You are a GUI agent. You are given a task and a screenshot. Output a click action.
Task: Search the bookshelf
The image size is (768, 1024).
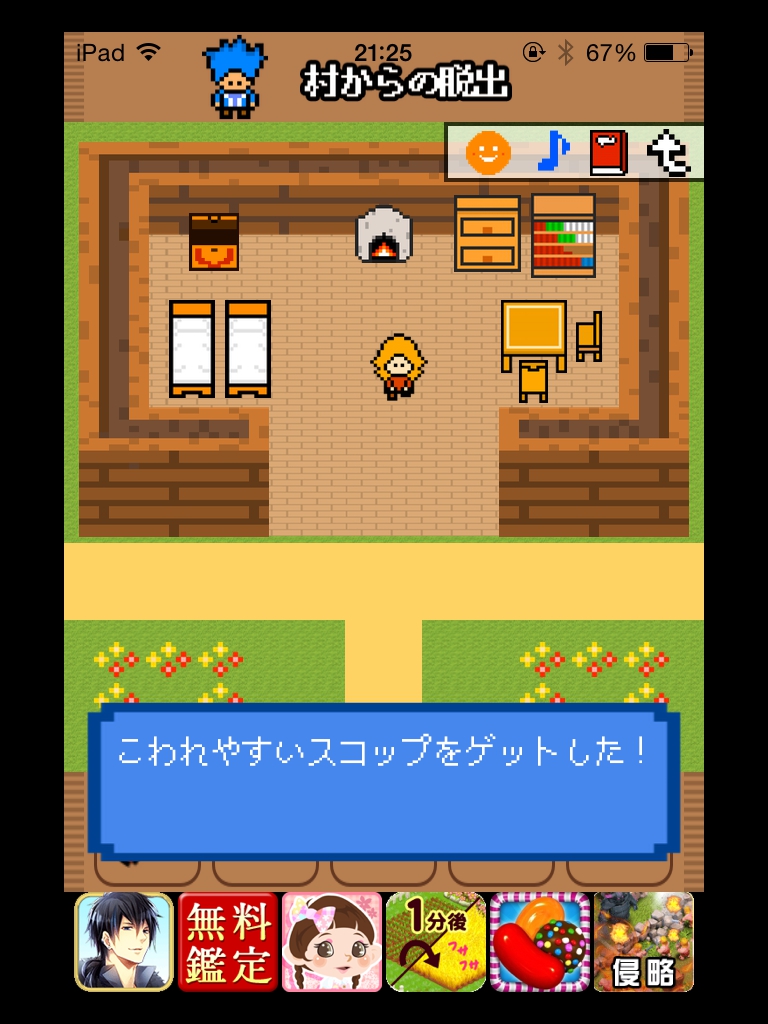pyautogui.click(x=563, y=235)
